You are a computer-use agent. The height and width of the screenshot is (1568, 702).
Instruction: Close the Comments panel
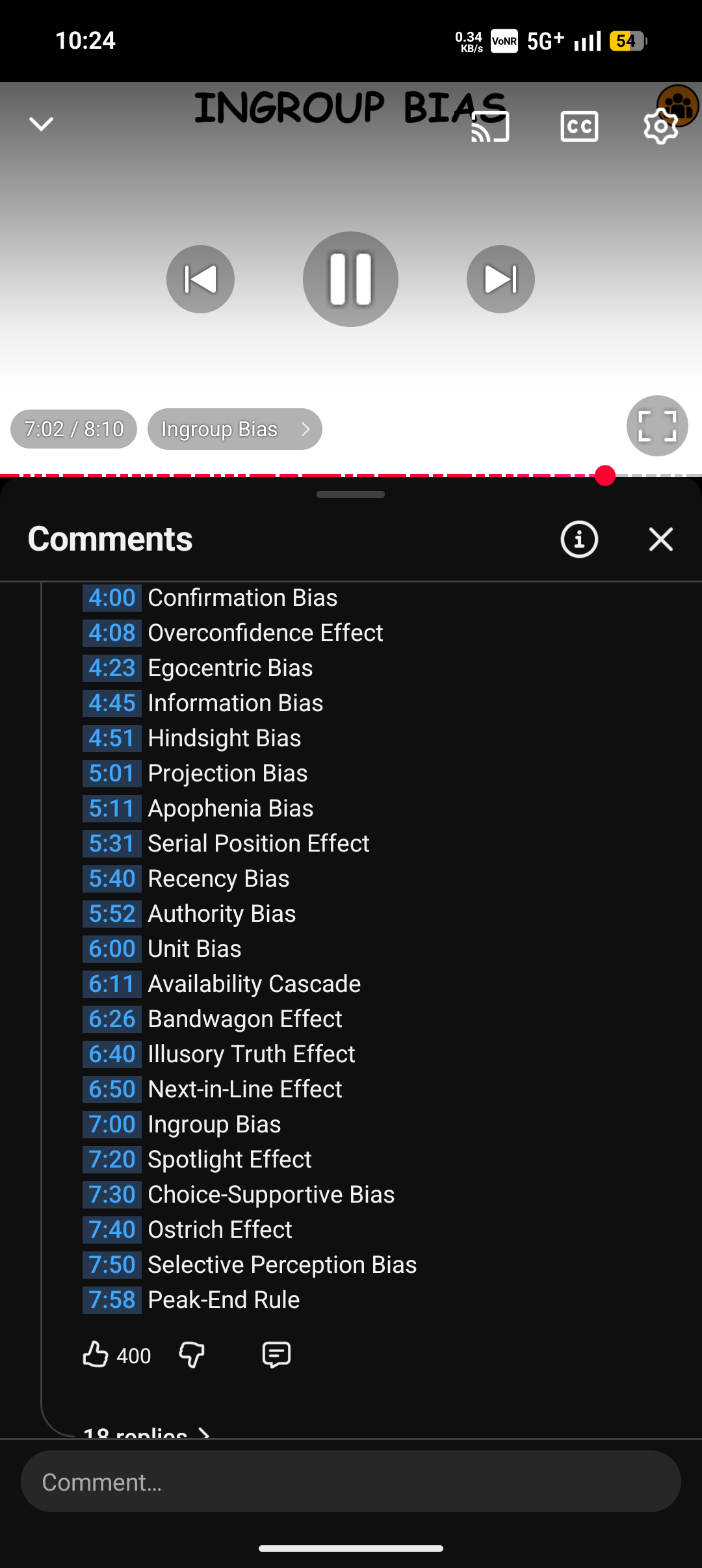(x=660, y=539)
